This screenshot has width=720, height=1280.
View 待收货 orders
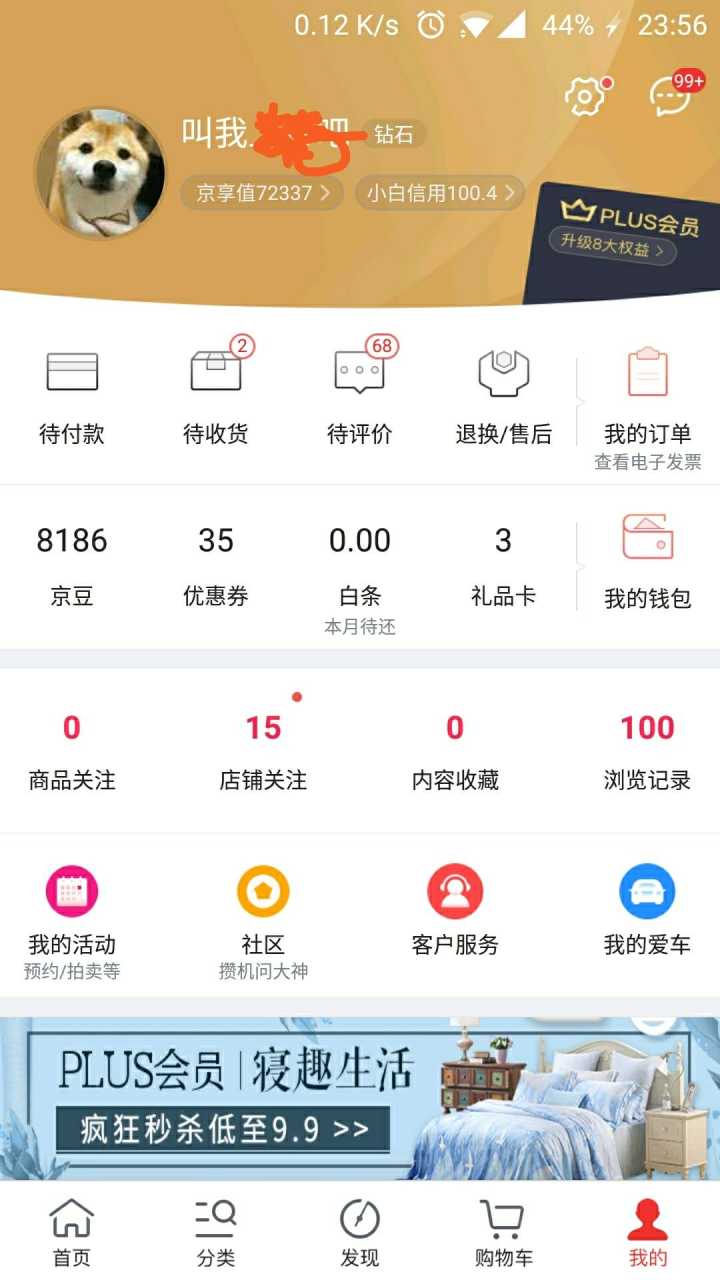(x=216, y=397)
